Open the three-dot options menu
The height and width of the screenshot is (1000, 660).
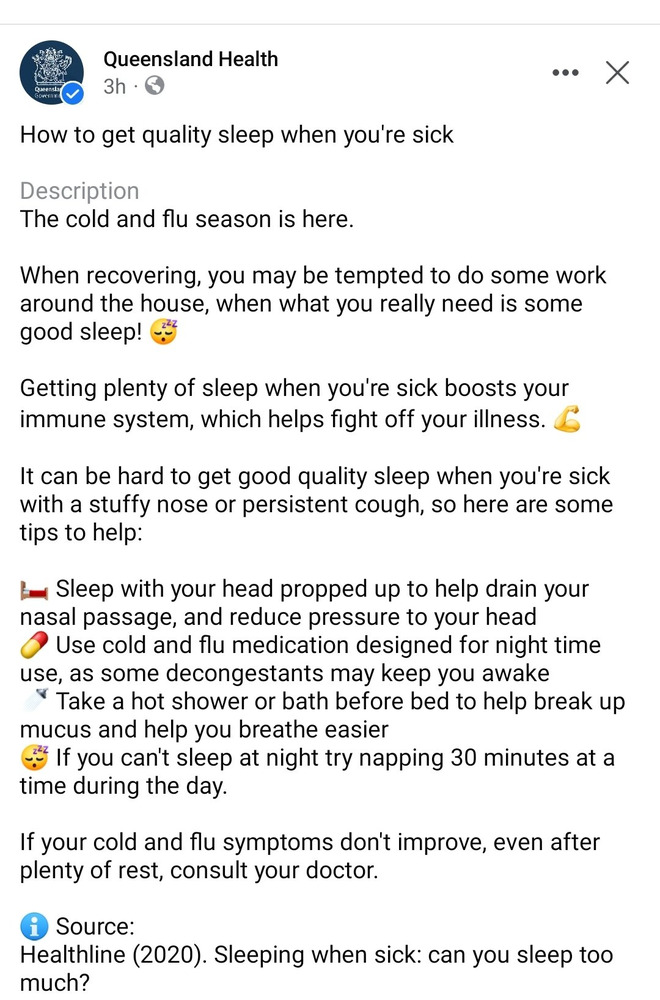point(565,73)
